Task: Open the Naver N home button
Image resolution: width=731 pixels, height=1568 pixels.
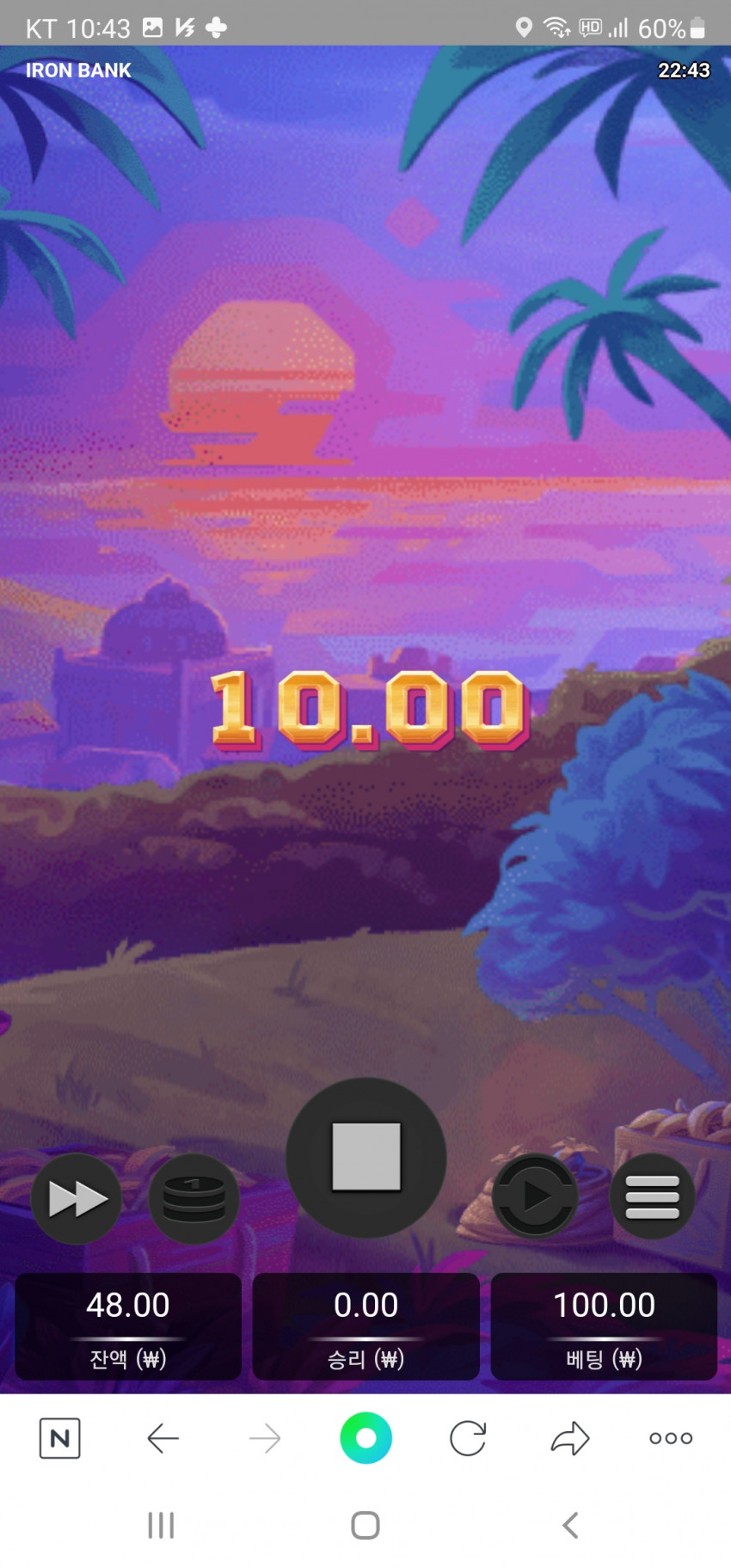Action: [60, 1438]
